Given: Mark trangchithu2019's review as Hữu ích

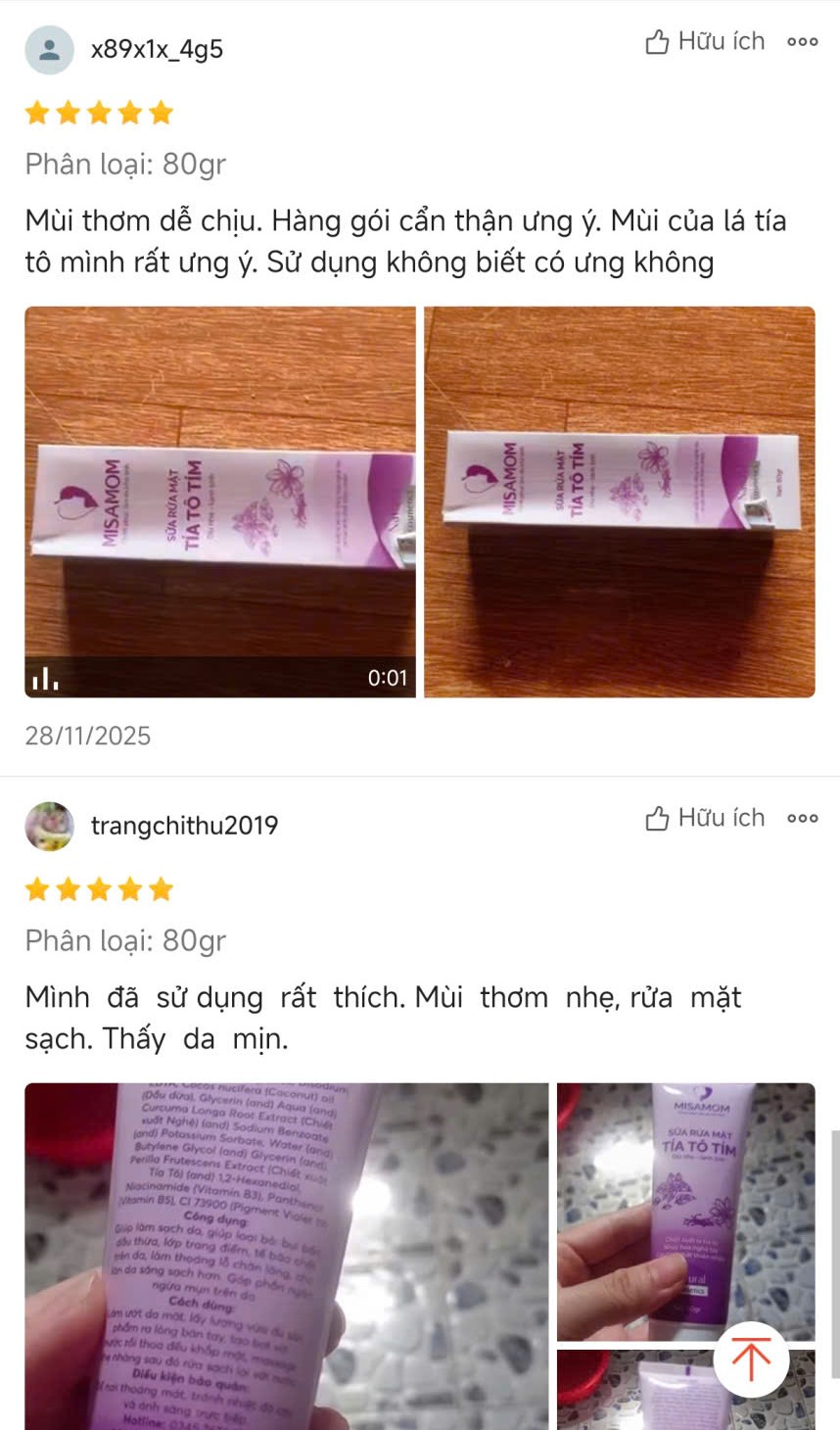Looking at the screenshot, I should pyautogui.click(x=705, y=819).
